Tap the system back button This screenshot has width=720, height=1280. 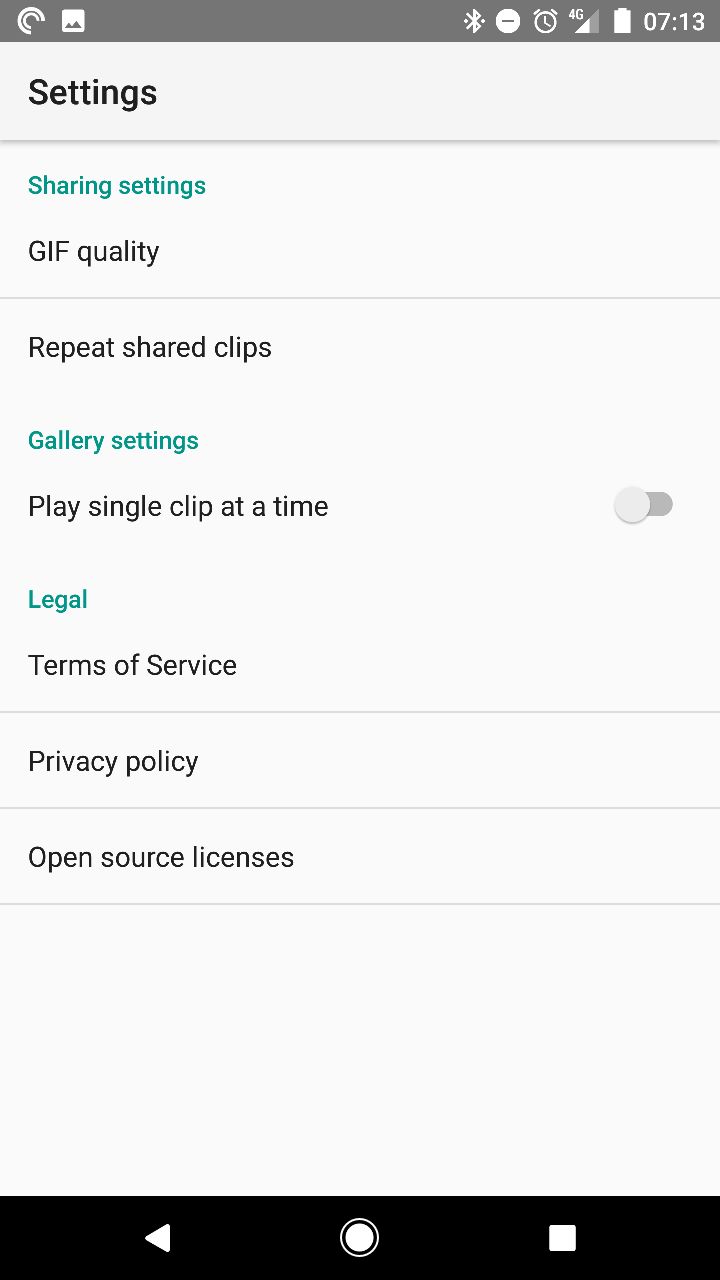(157, 1238)
